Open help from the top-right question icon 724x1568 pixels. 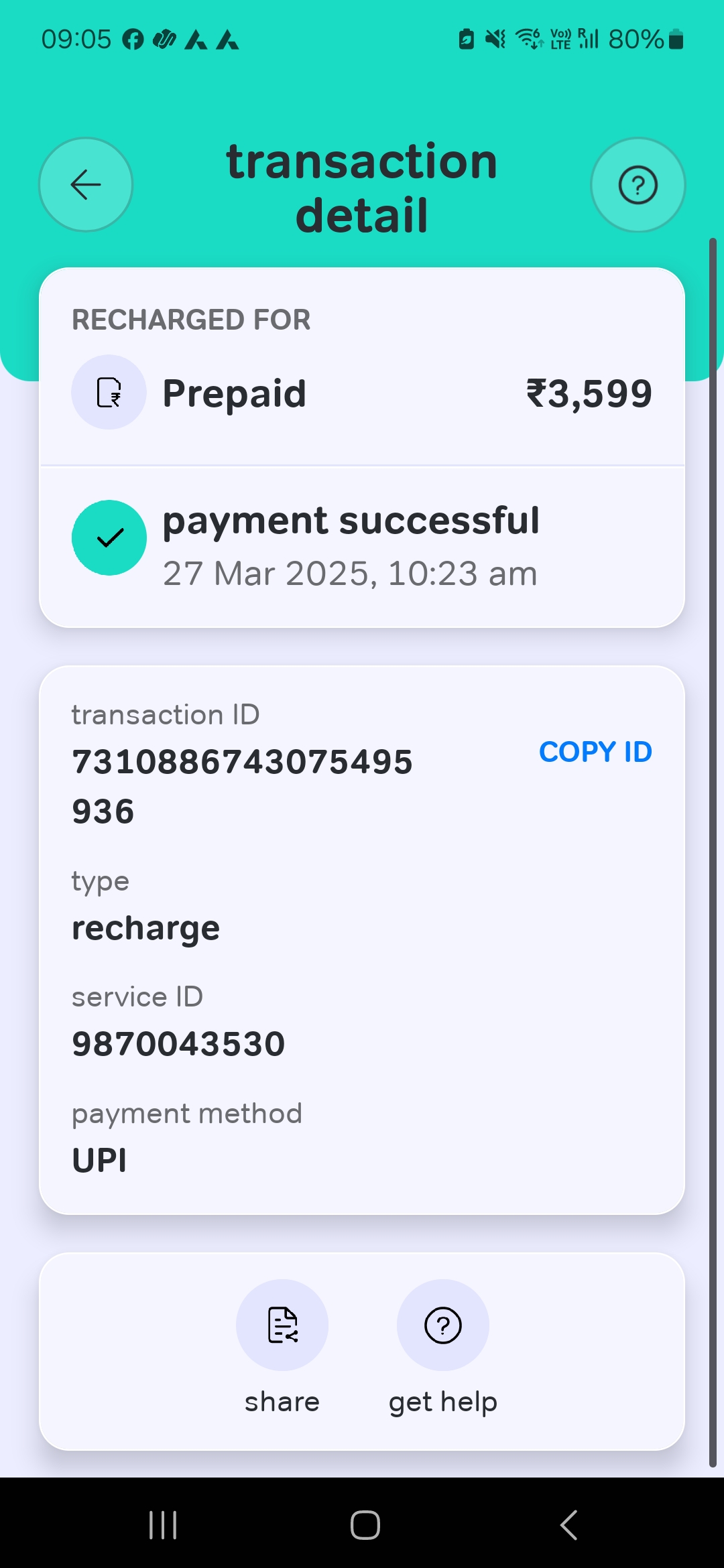click(x=638, y=185)
